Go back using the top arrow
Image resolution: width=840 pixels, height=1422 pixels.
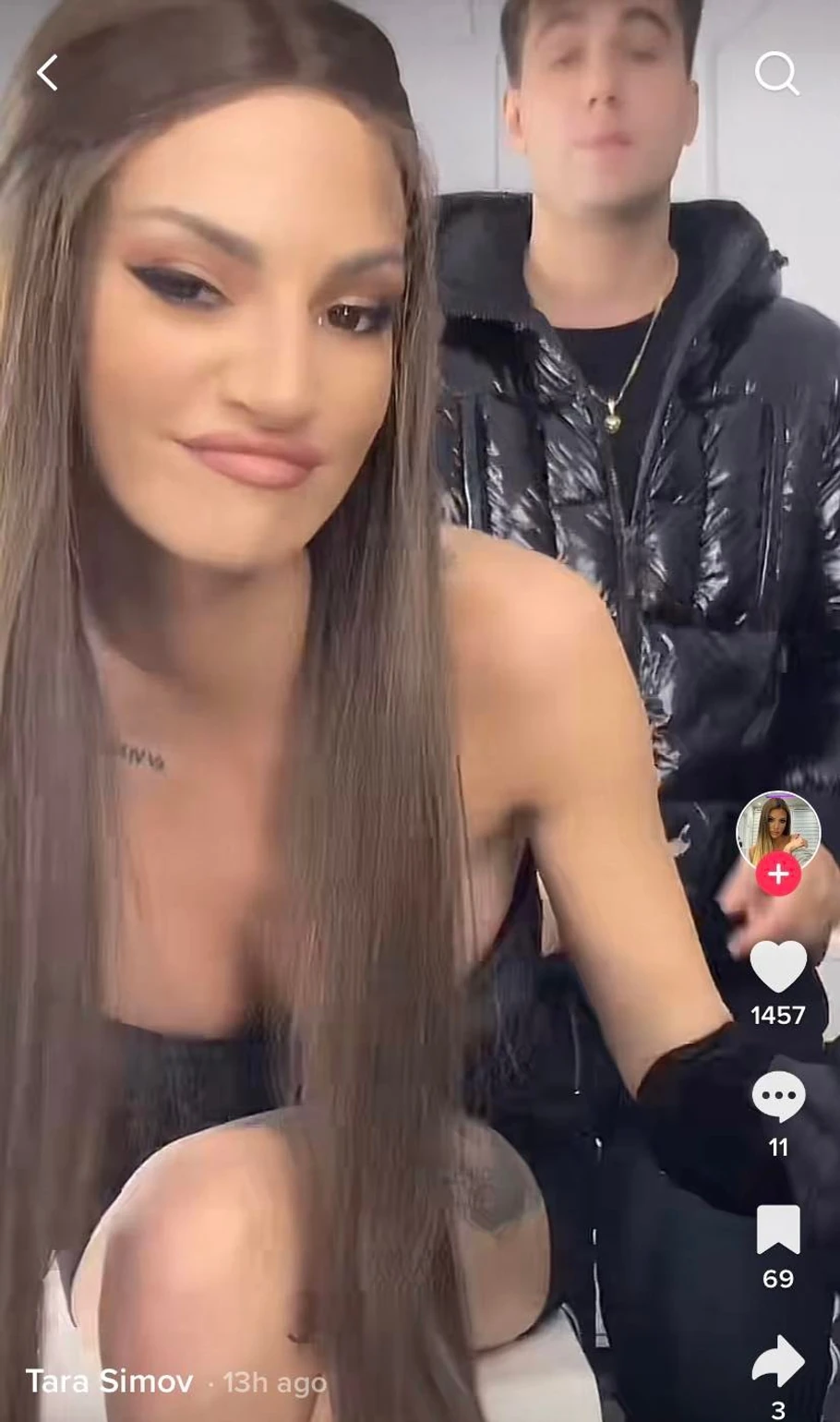[48, 72]
